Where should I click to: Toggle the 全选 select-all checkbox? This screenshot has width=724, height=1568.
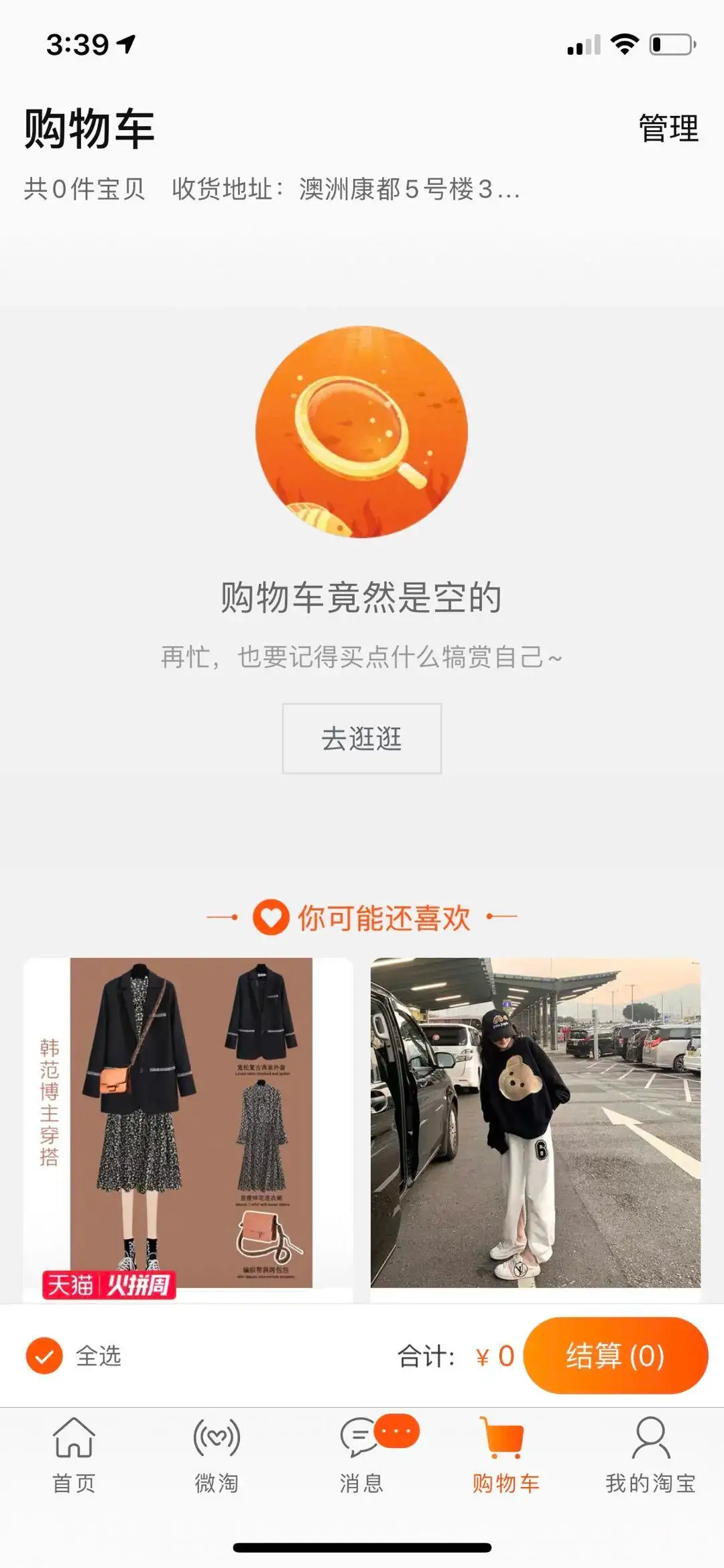[x=45, y=1355]
